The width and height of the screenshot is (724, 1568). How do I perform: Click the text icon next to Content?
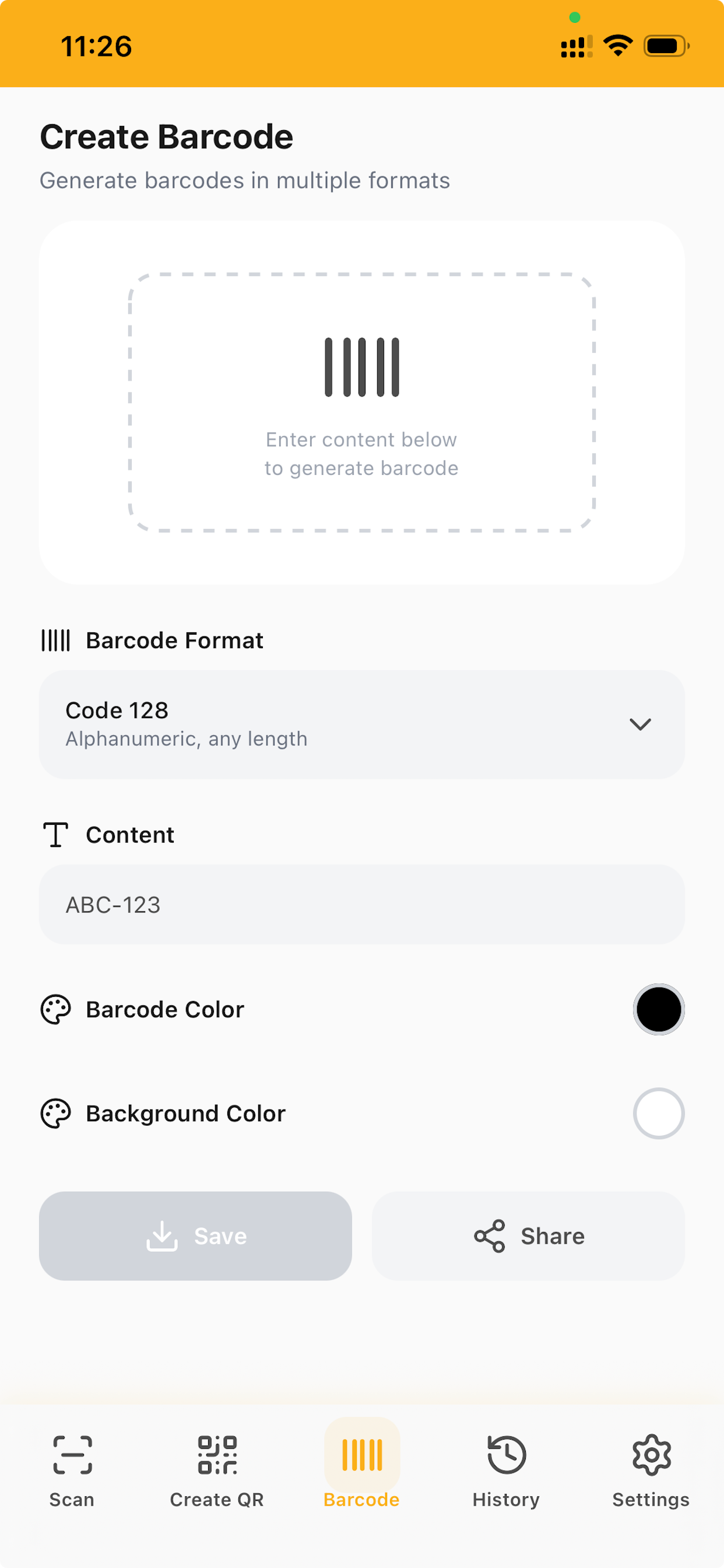click(x=55, y=835)
